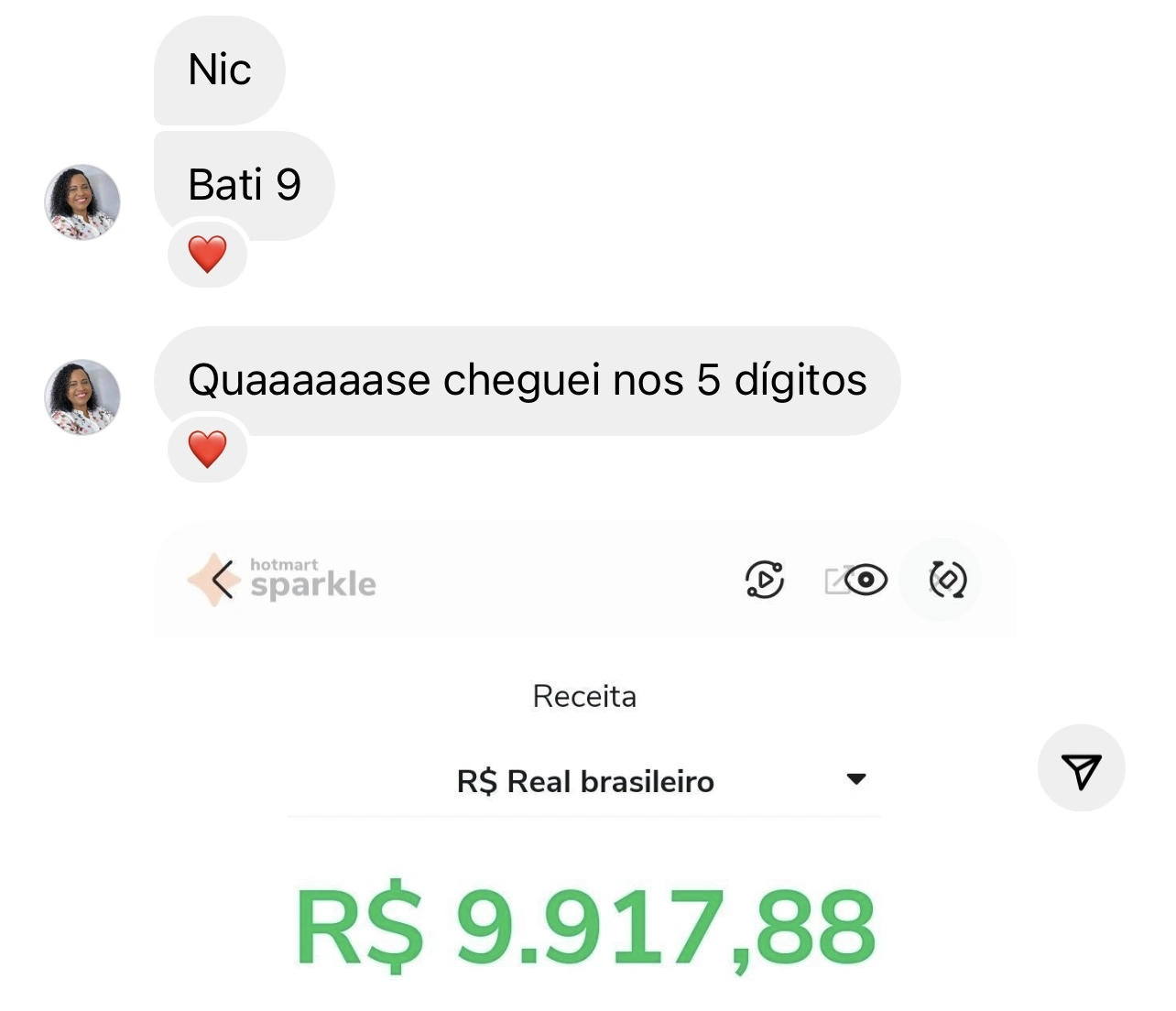Tap the heart reaction under the "5 dígitos" message
The height and width of the screenshot is (1011, 1176).
(x=207, y=449)
